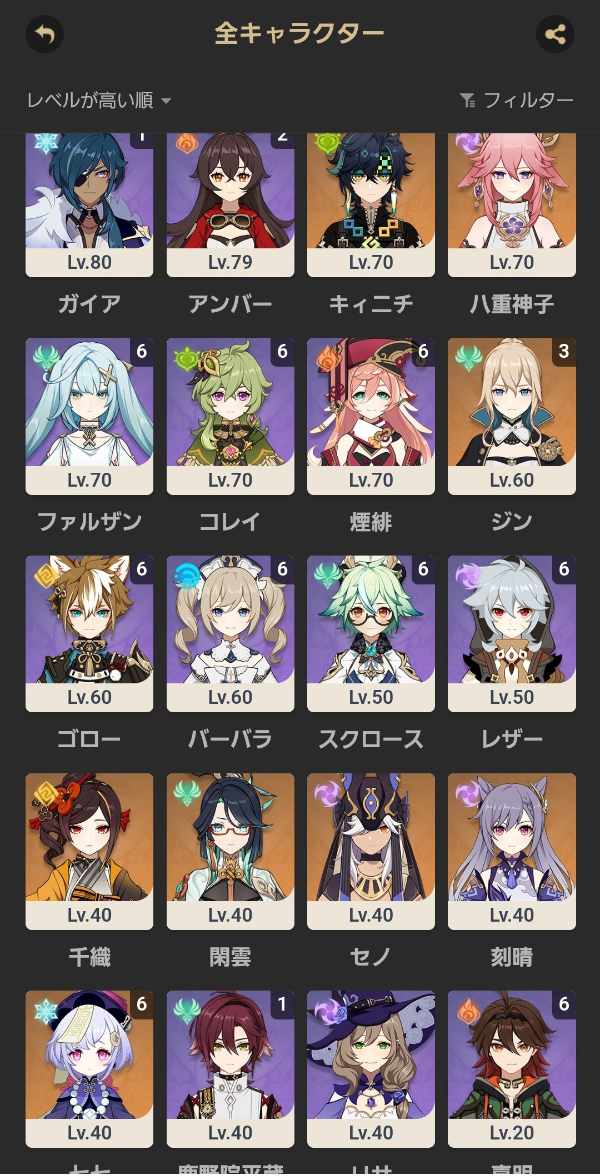Image resolution: width=600 pixels, height=1176 pixels.
Task: Tap the セノ character card
Action: [x=371, y=851]
